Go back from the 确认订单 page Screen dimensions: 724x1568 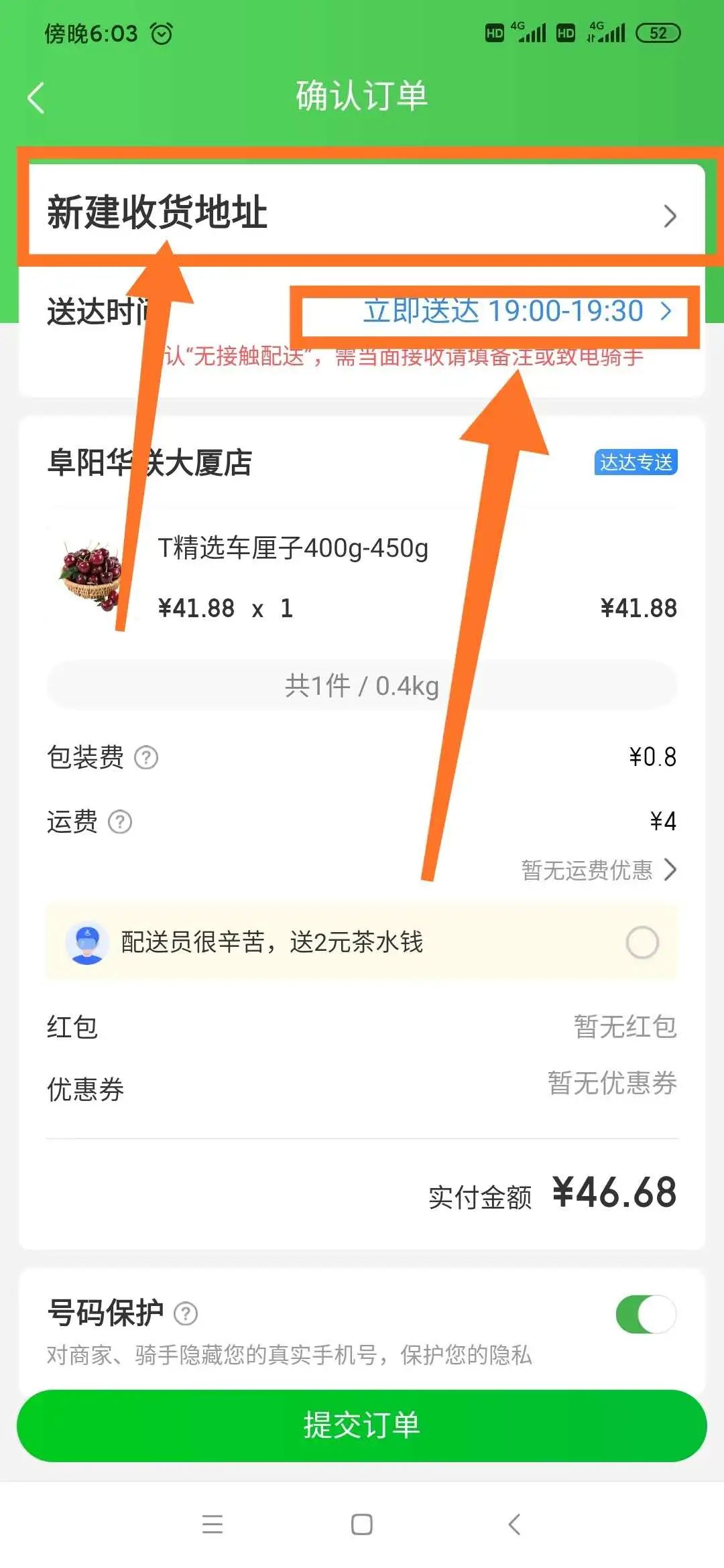click(x=36, y=98)
